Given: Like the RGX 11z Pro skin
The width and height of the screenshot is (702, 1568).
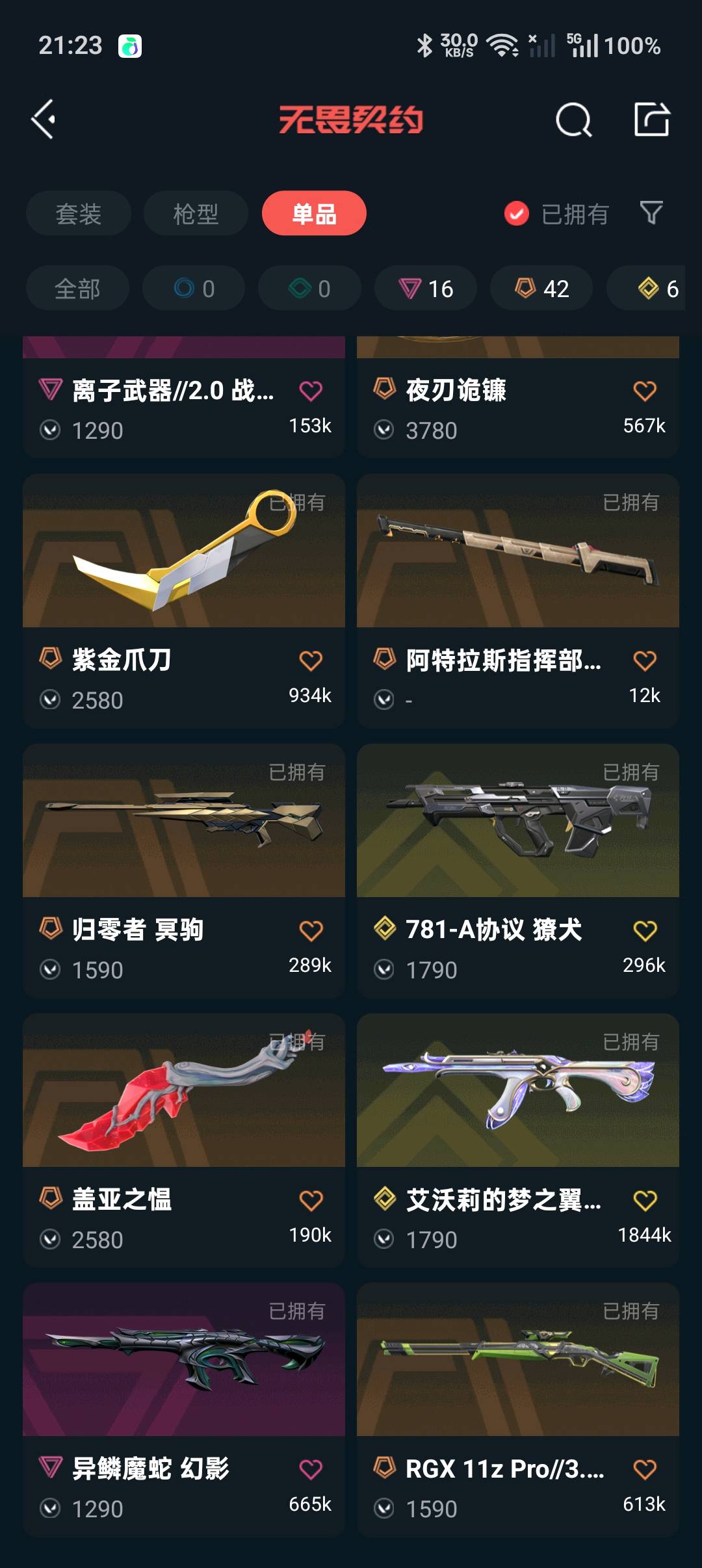Looking at the screenshot, I should tap(645, 1469).
